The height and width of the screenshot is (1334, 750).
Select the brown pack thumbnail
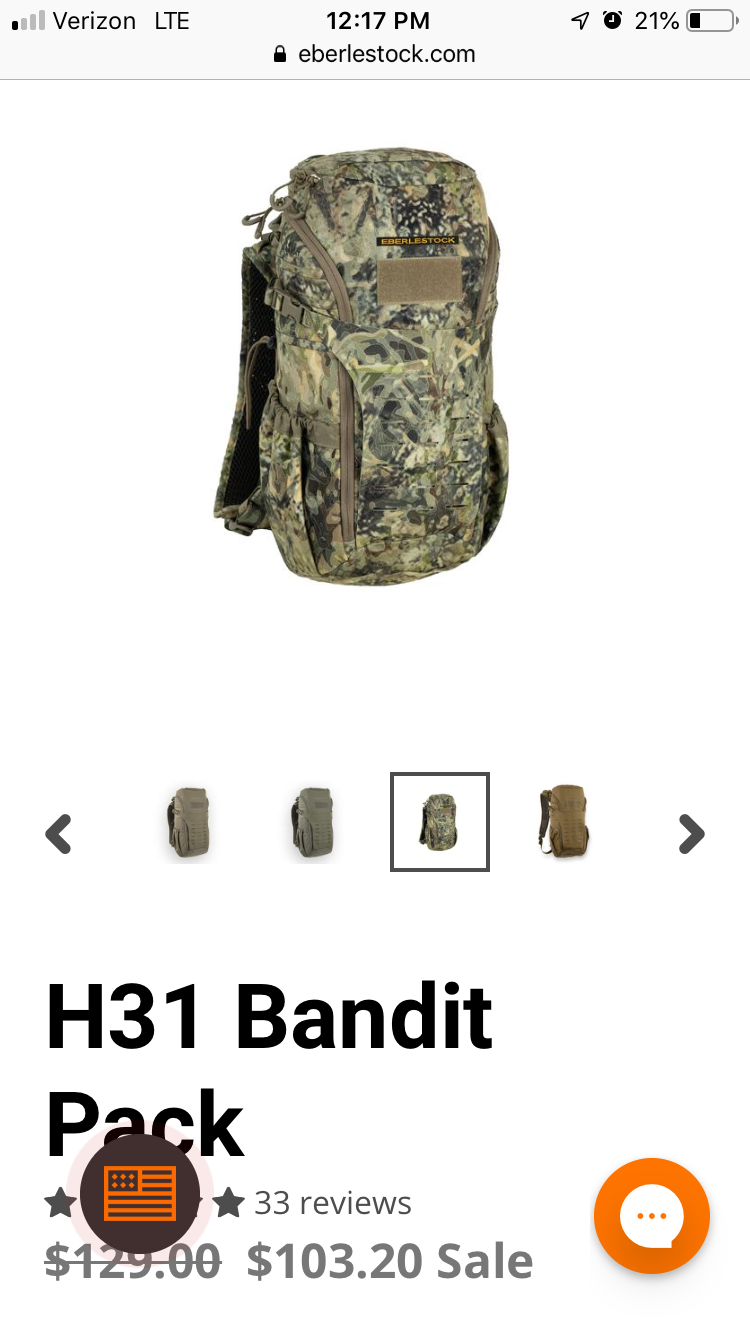click(564, 822)
